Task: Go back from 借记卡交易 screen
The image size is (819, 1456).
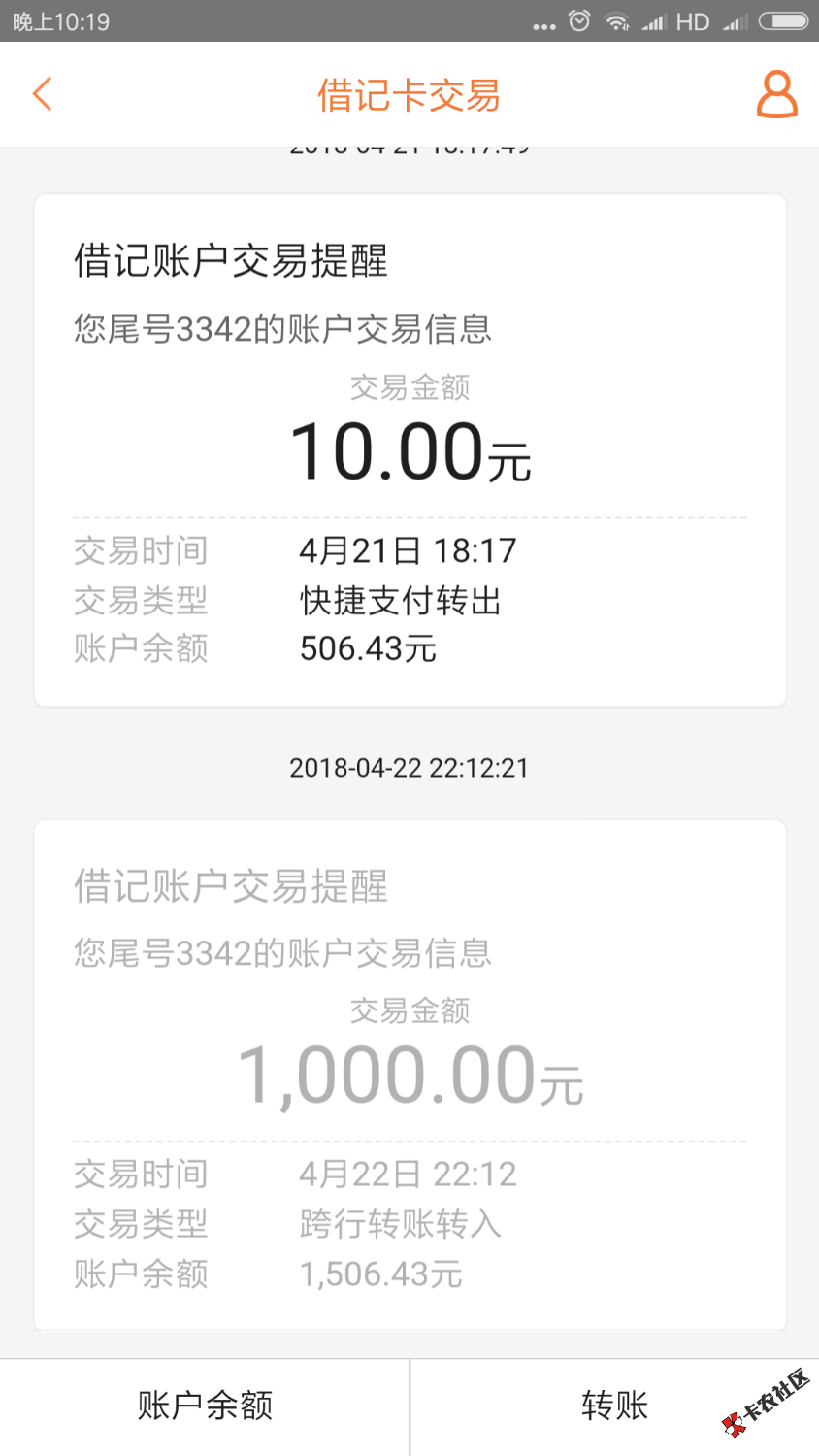Action: click(43, 94)
